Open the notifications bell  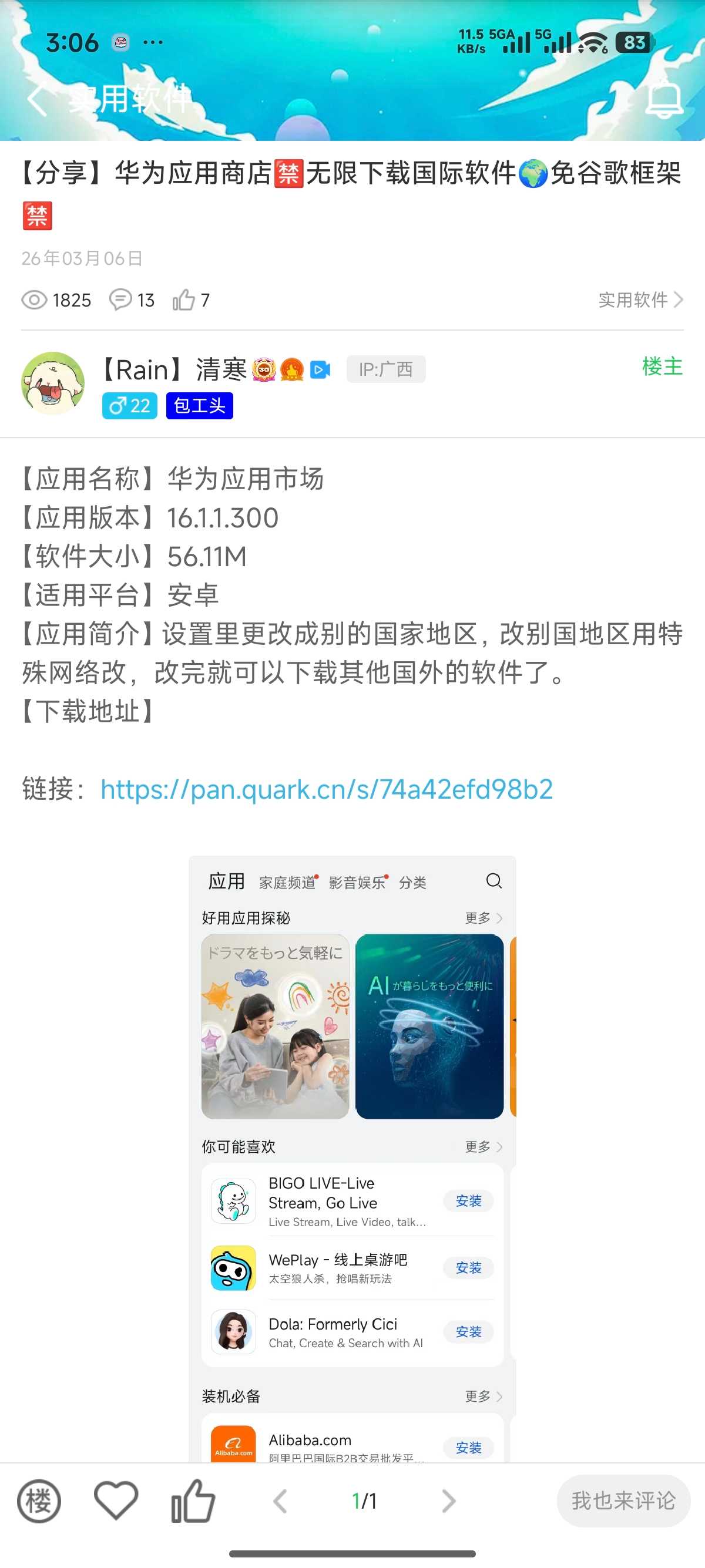[x=664, y=99]
